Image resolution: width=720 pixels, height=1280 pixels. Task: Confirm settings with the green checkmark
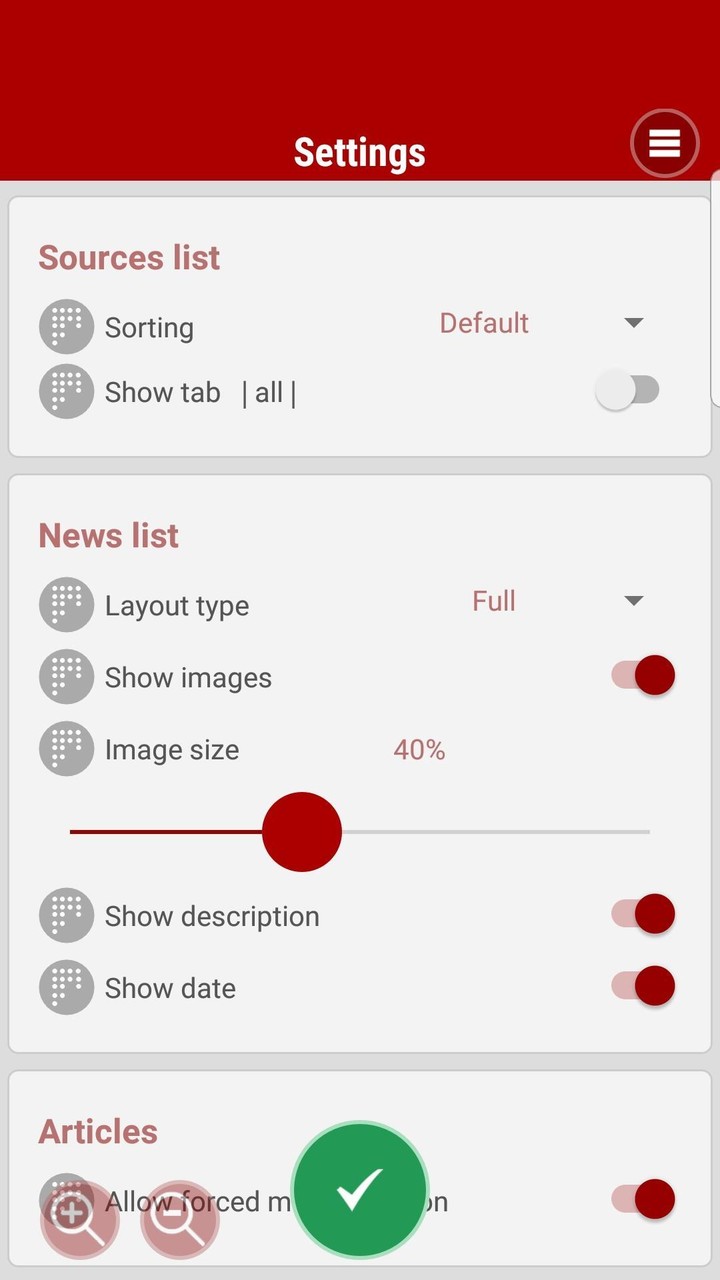tap(360, 1189)
